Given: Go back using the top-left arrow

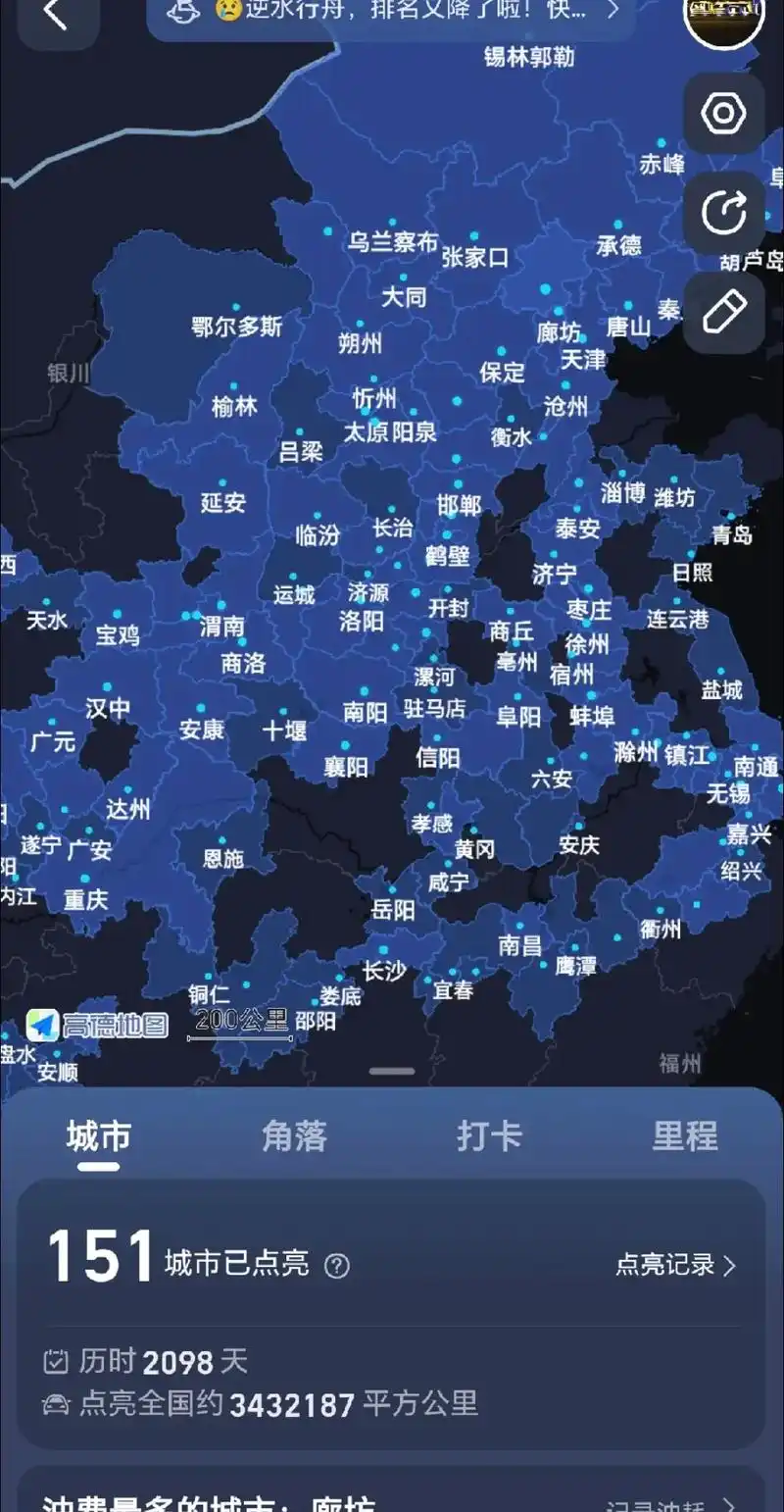Looking at the screenshot, I should click(x=55, y=15).
